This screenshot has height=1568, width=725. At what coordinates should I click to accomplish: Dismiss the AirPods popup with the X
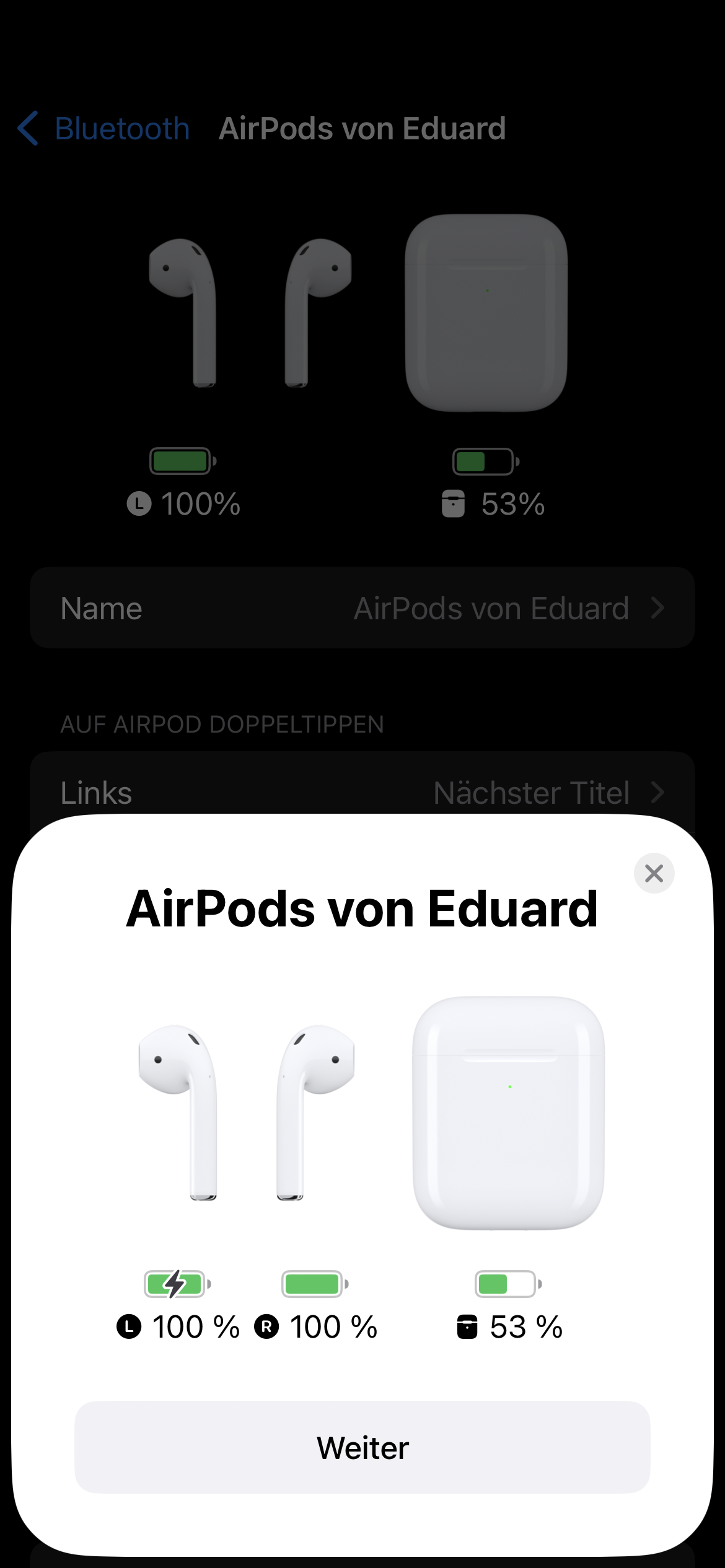tap(654, 873)
